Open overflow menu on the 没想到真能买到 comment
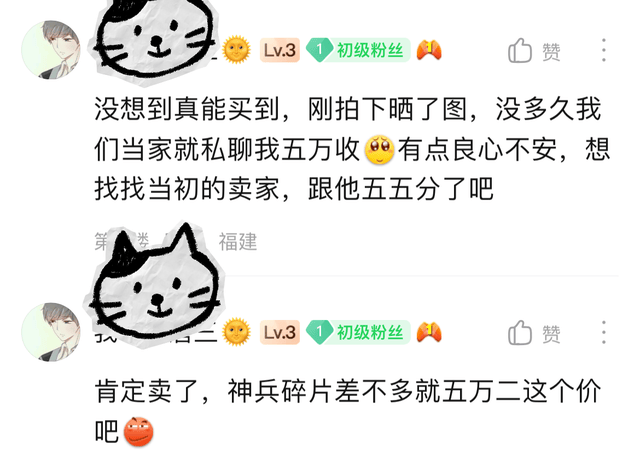 click(x=604, y=51)
